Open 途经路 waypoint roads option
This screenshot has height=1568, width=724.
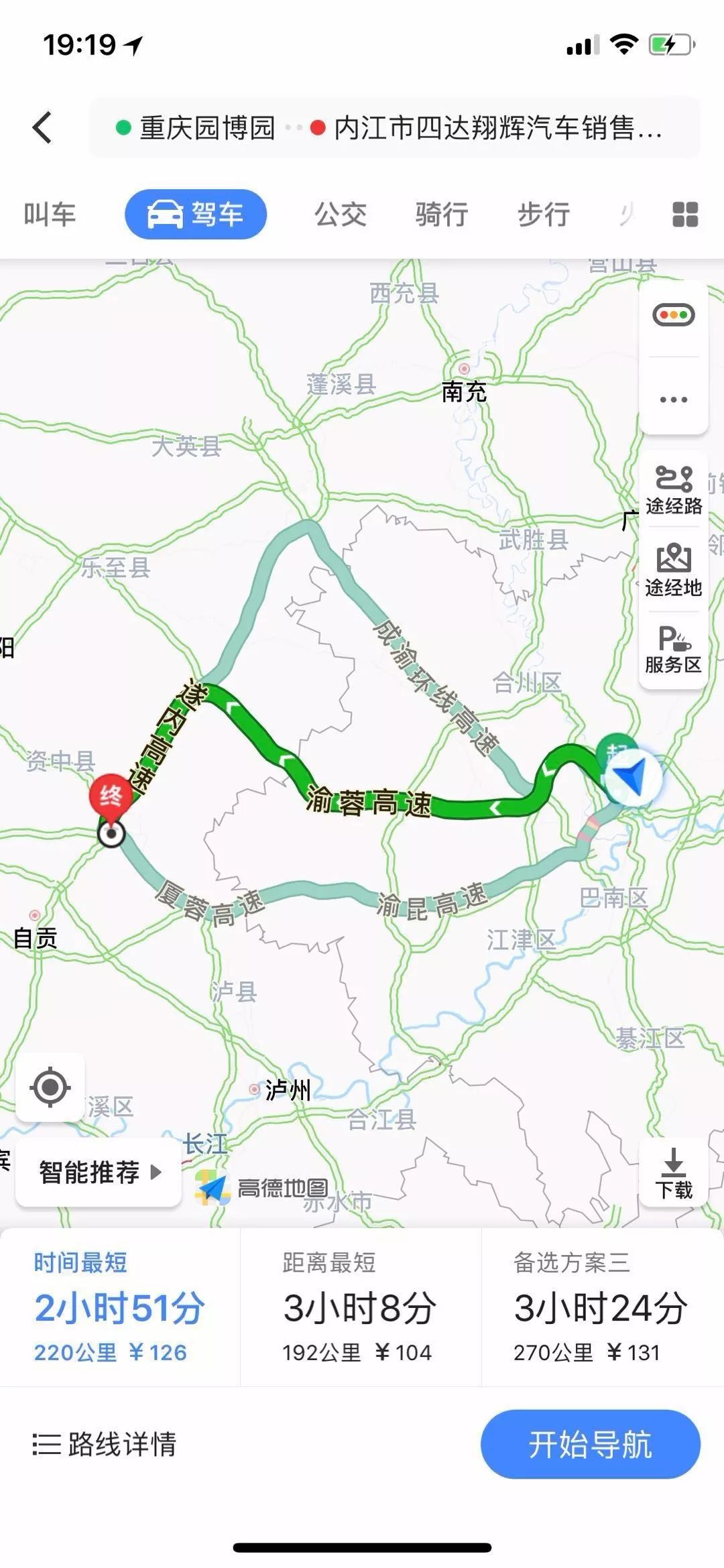pos(674,491)
